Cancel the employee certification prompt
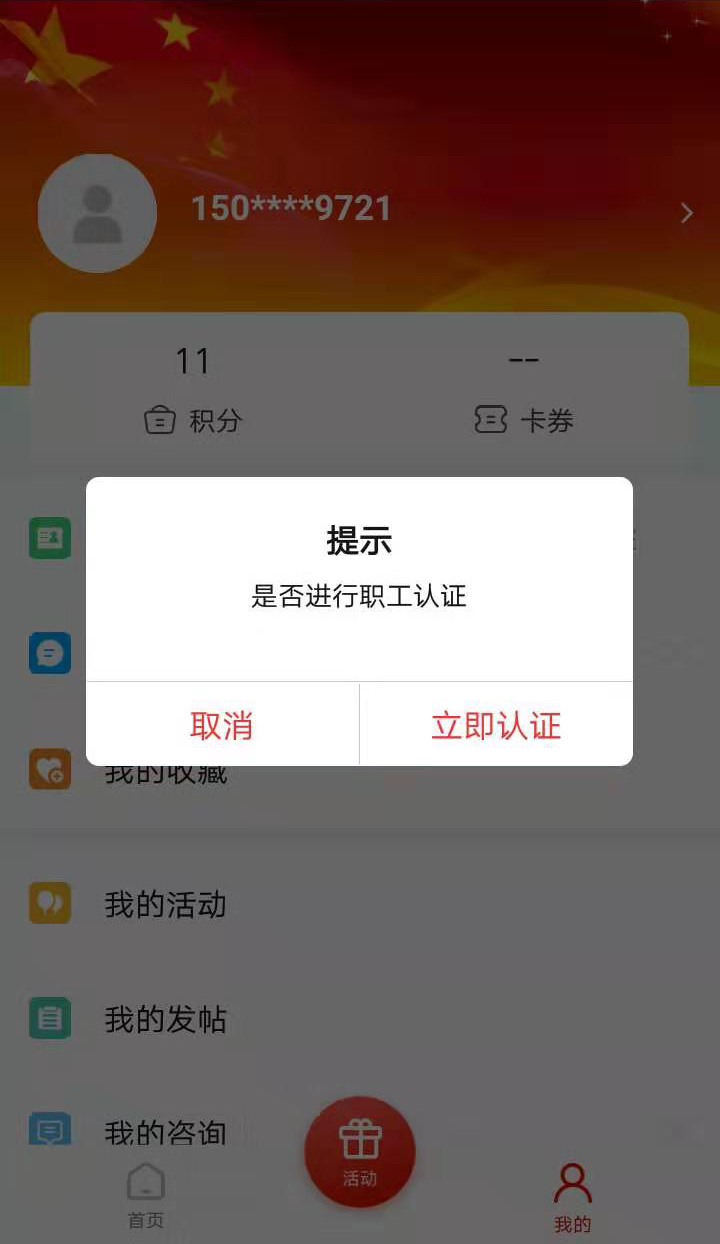Image resolution: width=720 pixels, height=1244 pixels. pyautogui.click(x=221, y=725)
